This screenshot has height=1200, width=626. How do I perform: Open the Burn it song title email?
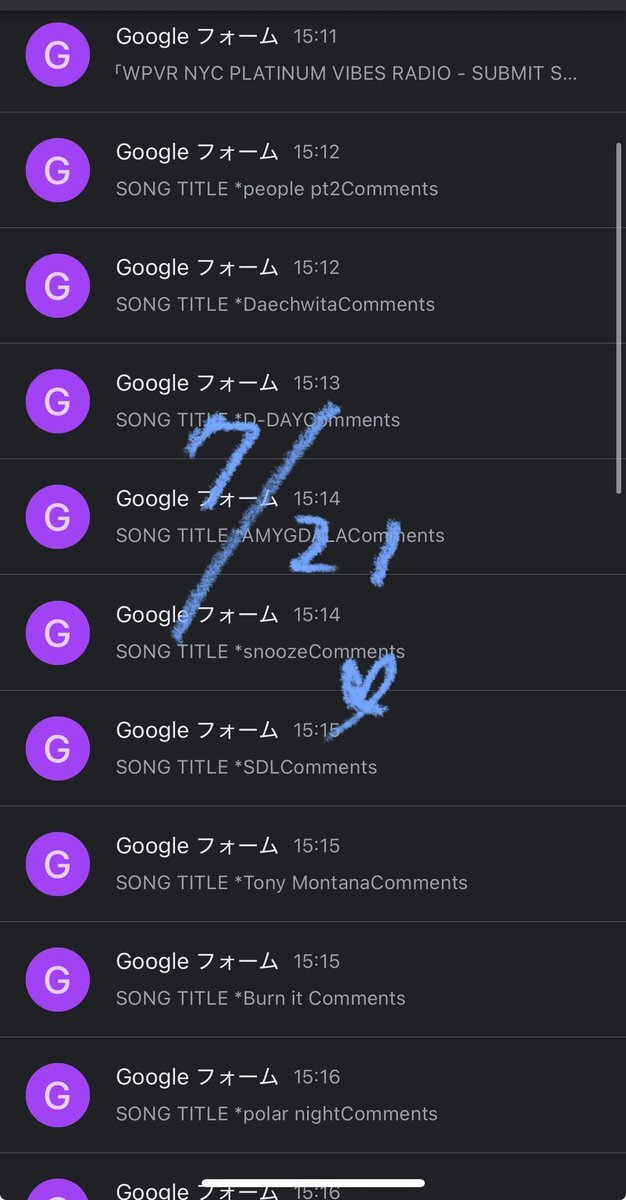coord(313,979)
